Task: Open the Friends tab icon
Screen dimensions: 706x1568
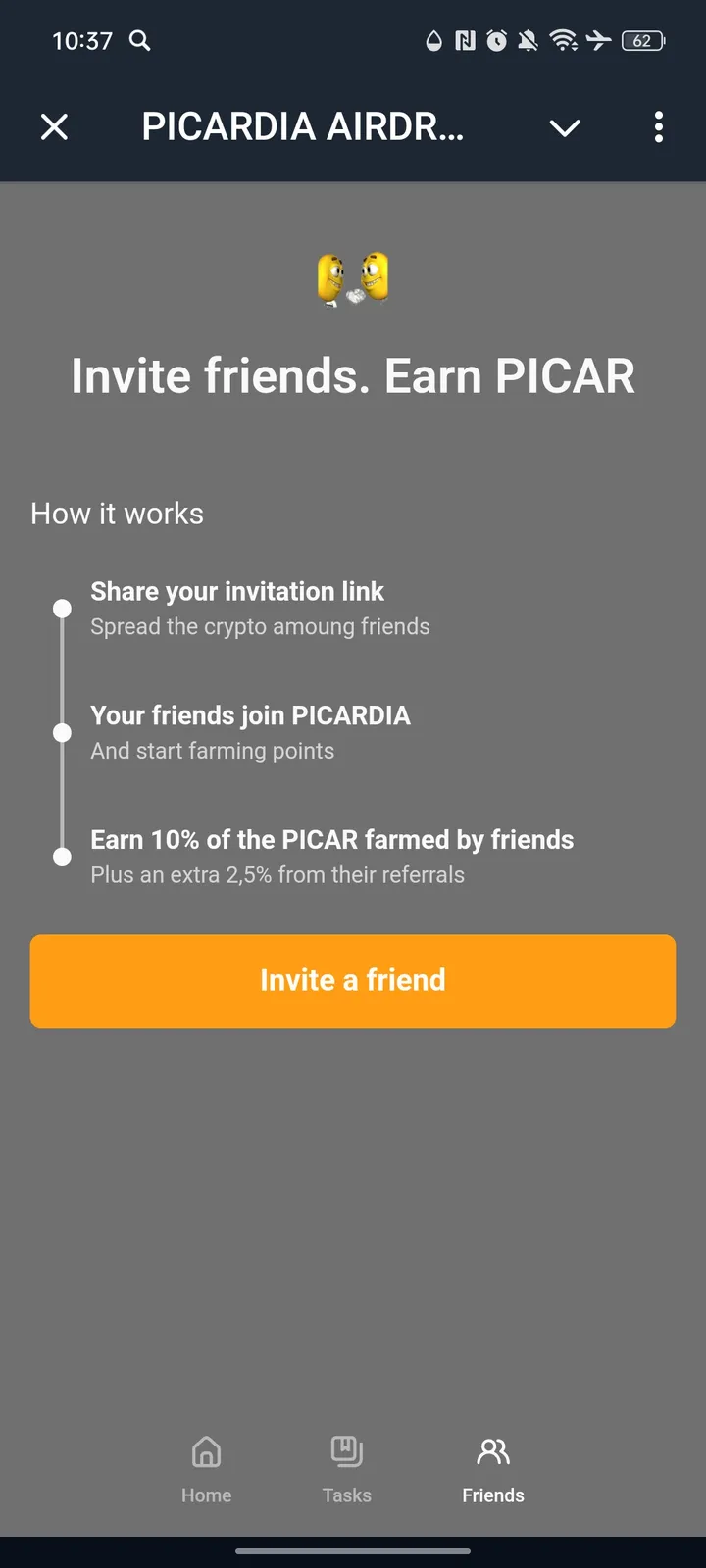Action: (492, 1452)
